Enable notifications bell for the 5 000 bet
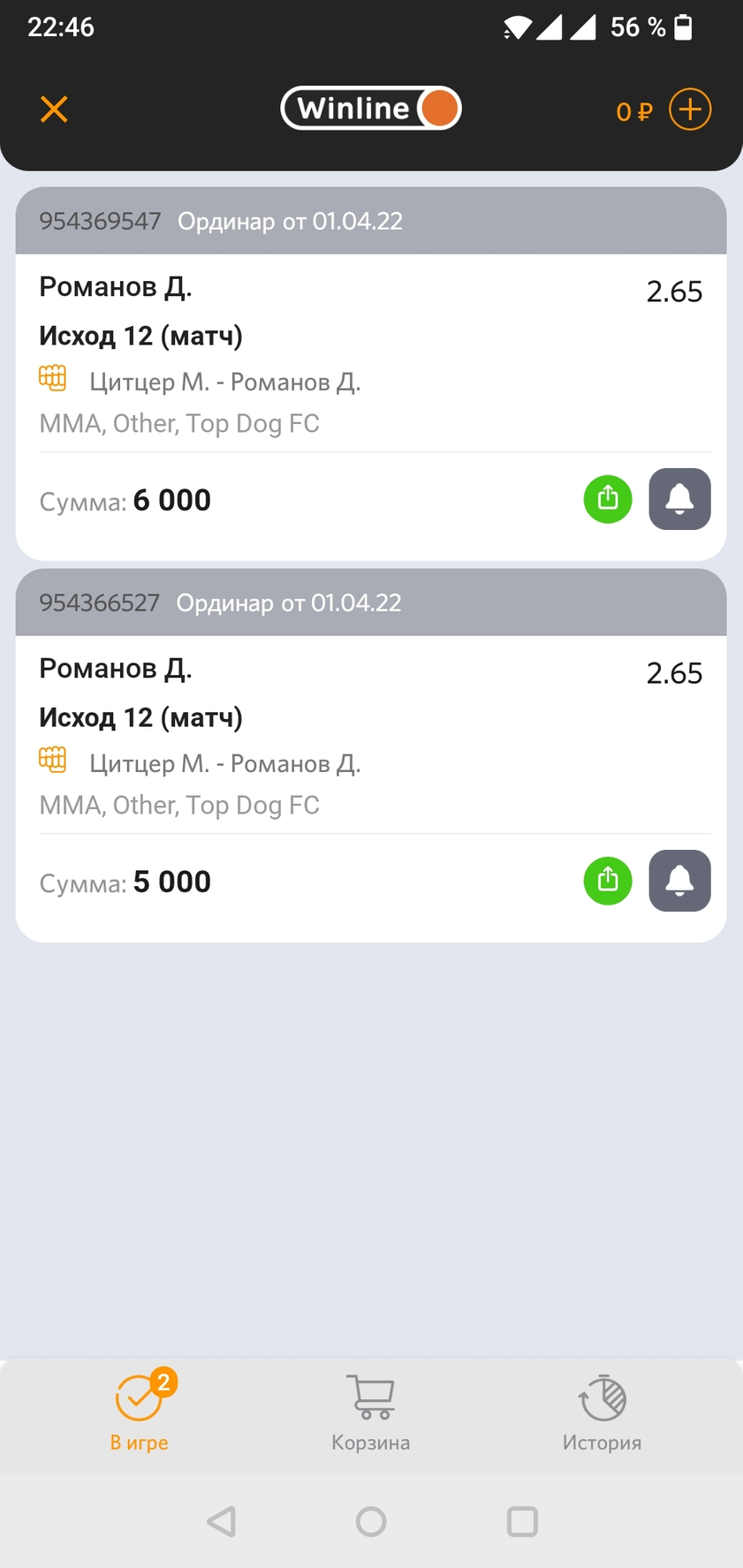743x1568 pixels. [x=679, y=881]
